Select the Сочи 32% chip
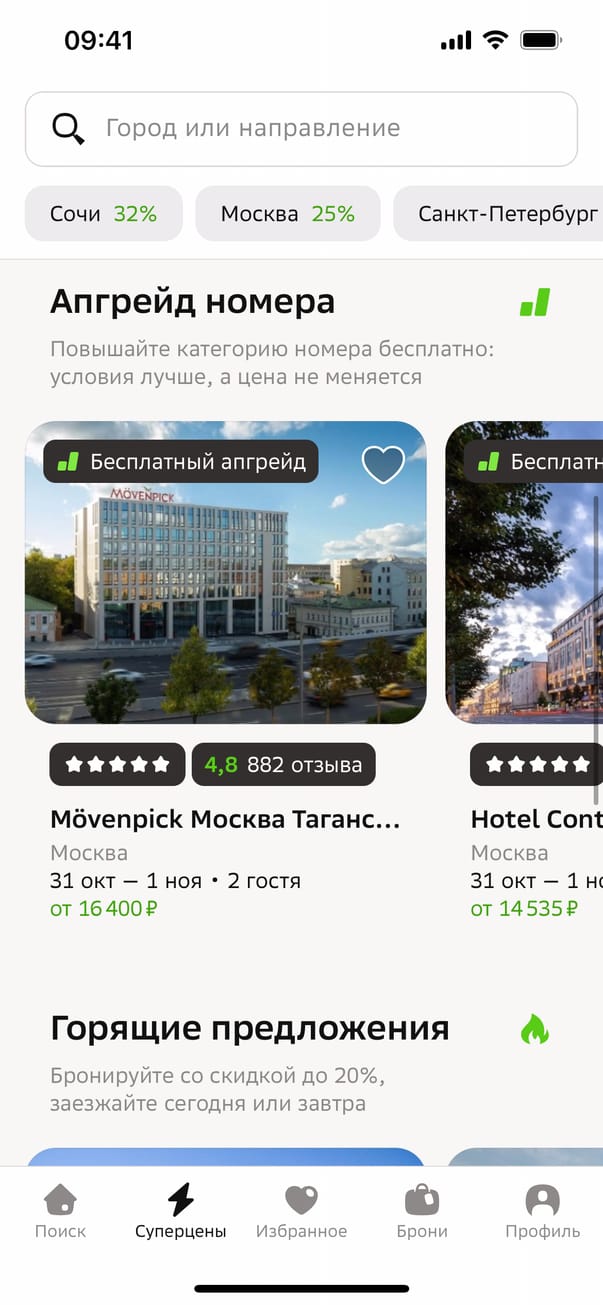The height and width of the screenshot is (1305, 603). 104,214
